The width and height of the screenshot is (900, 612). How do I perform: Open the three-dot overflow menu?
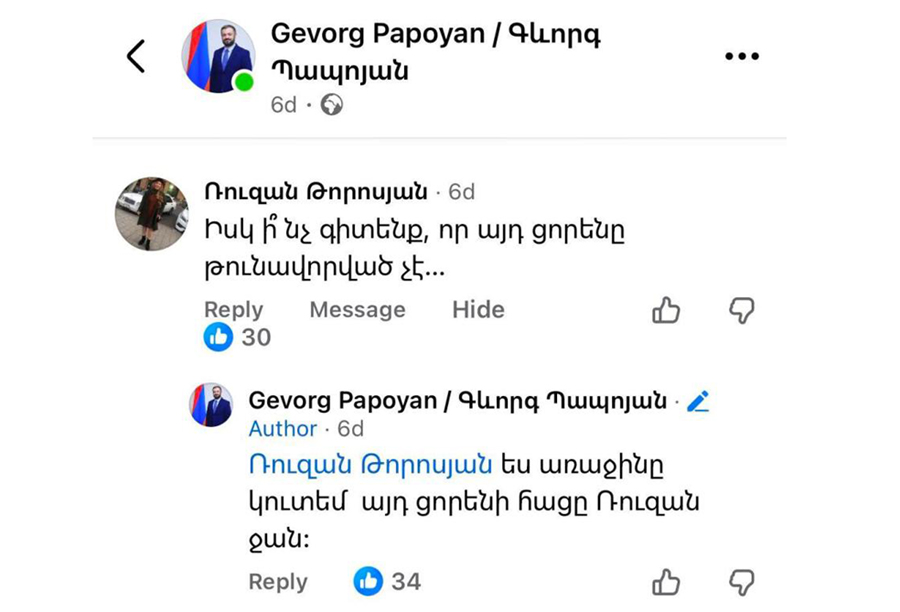point(741,57)
